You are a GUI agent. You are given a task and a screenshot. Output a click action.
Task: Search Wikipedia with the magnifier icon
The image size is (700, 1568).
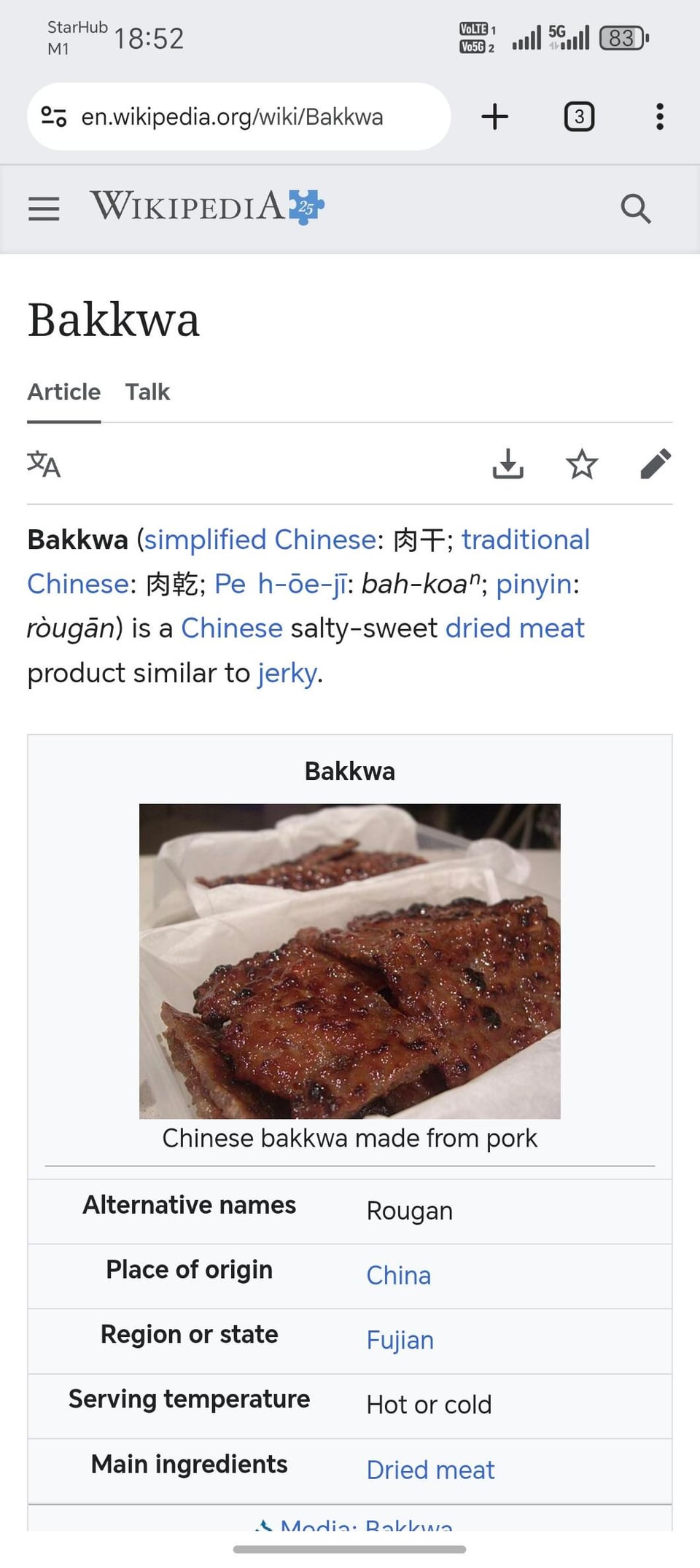[635, 208]
